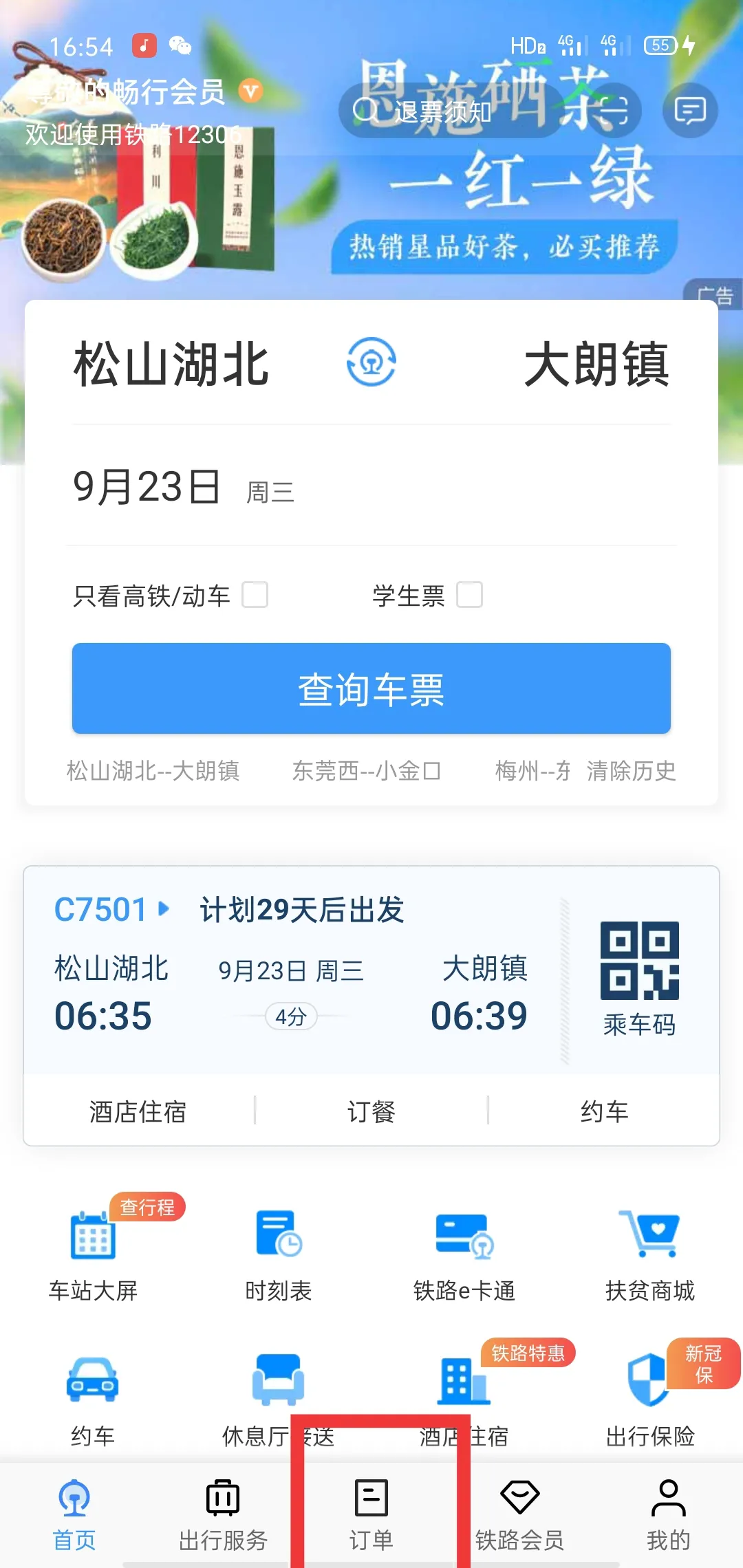Open the messages icon at top right
743x1568 pixels.
click(x=690, y=110)
